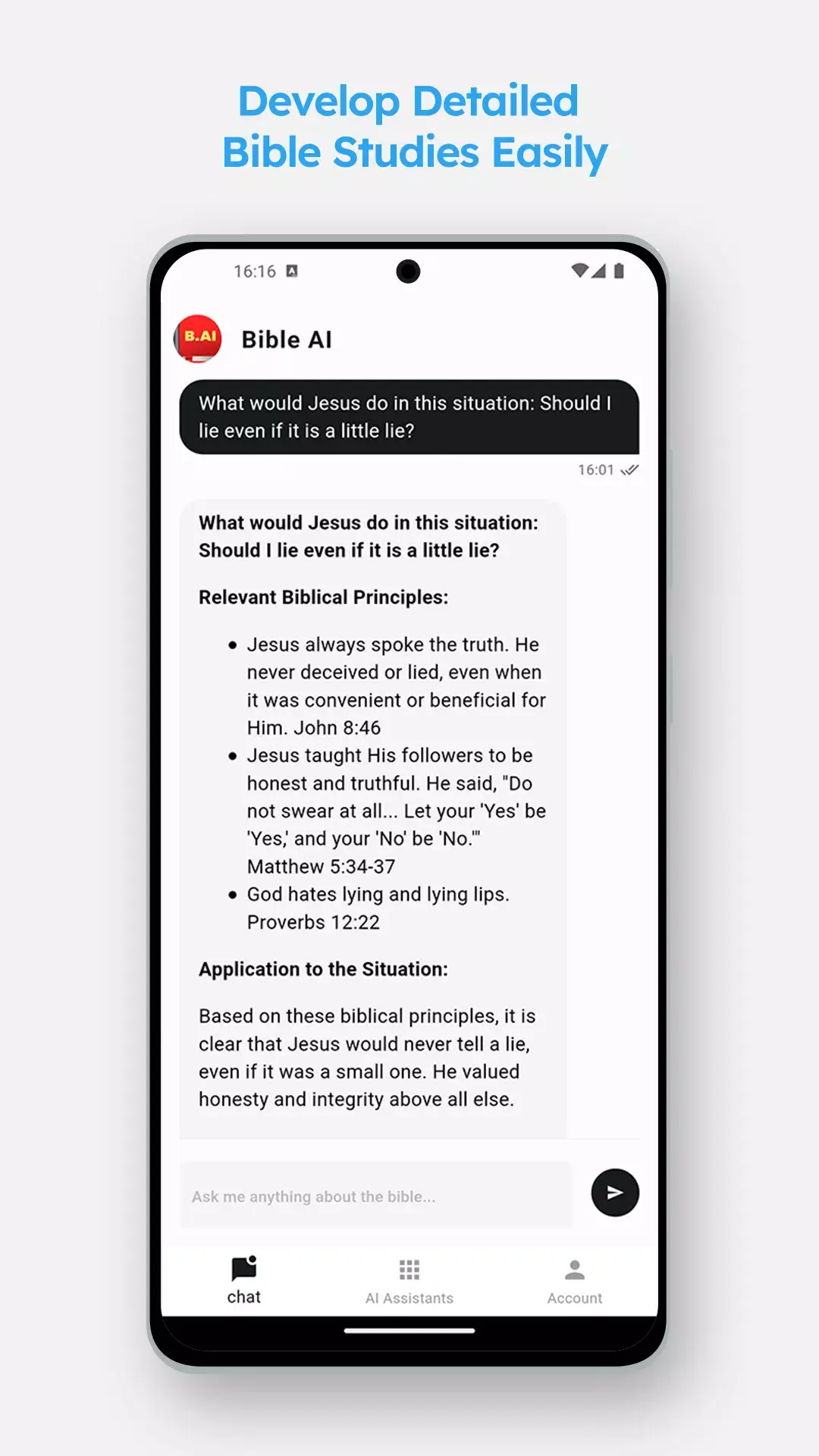Tap the Wi-Fi status bar icon
Viewport: 819px width, 1456px height.
pyautogui.click(x=579, y=271)
